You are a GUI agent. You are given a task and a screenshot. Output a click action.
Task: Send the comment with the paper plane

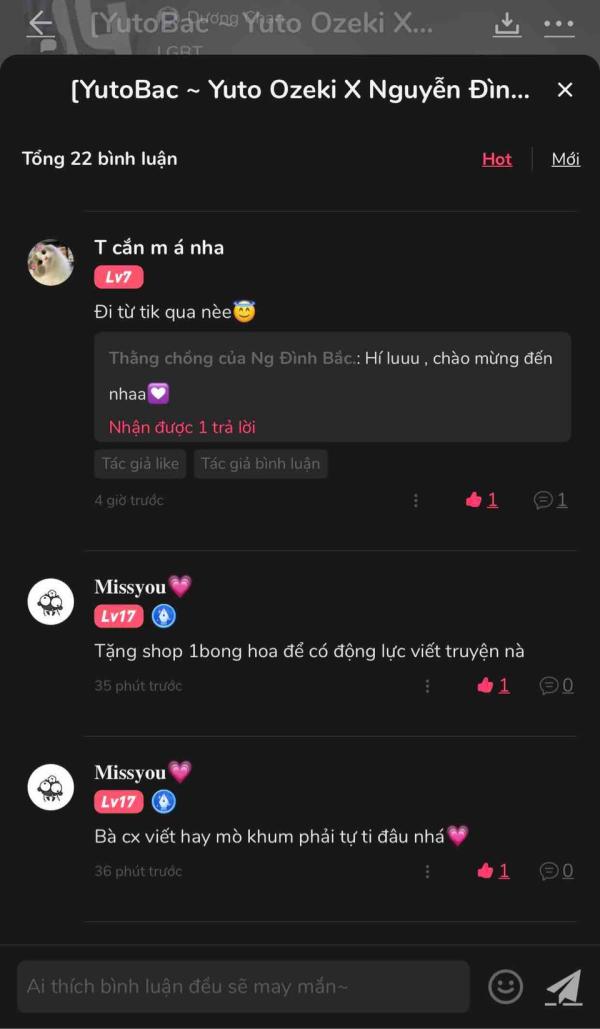[564, 987]
